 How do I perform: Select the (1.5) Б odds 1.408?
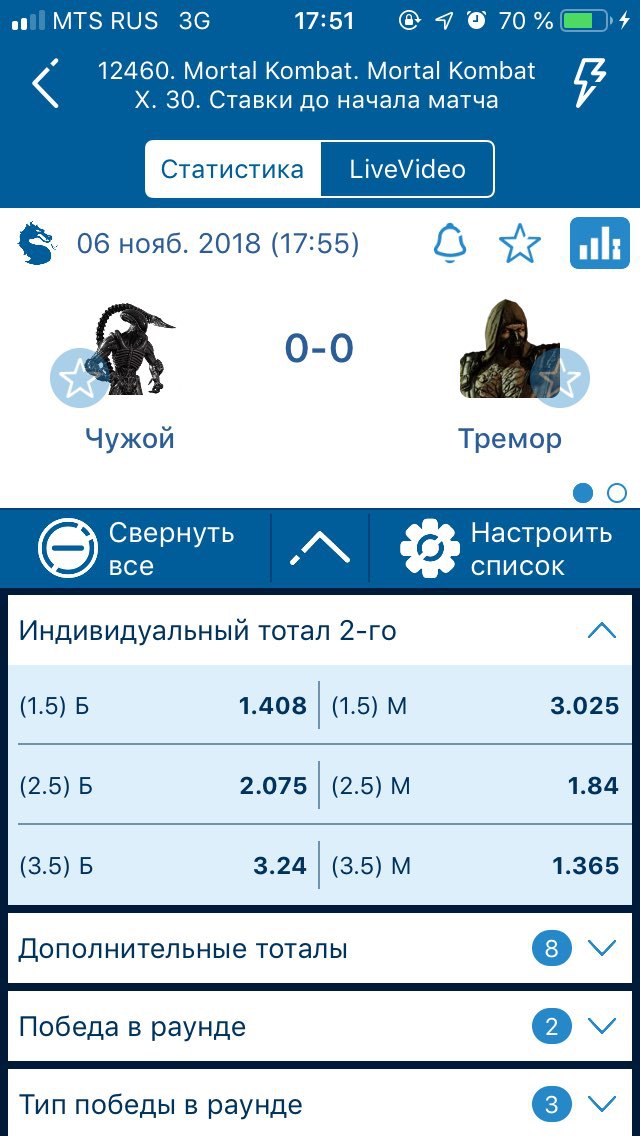(163, 706)
